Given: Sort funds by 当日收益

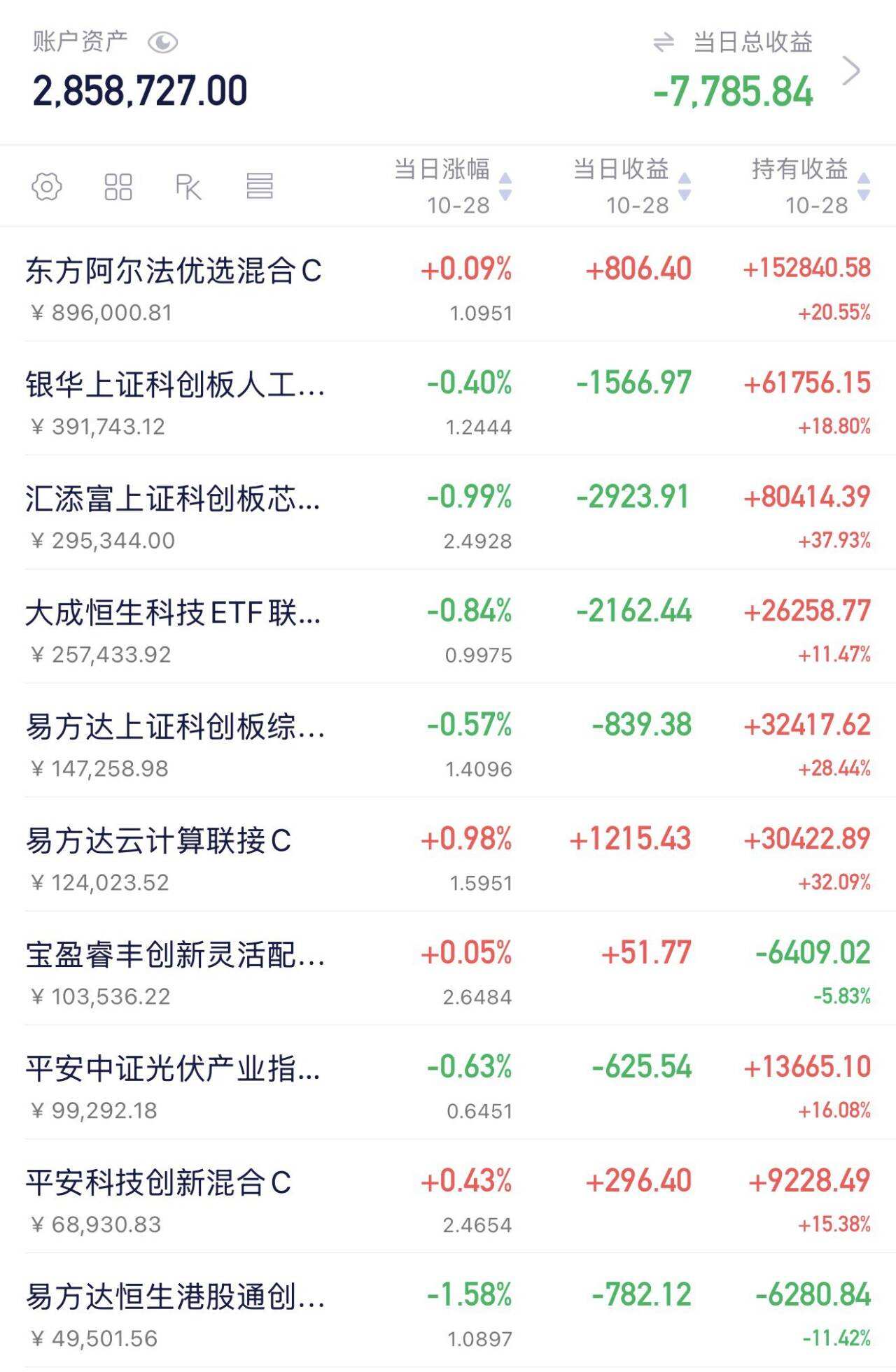Looking at the screenshot, I should [x=632, y=186].
